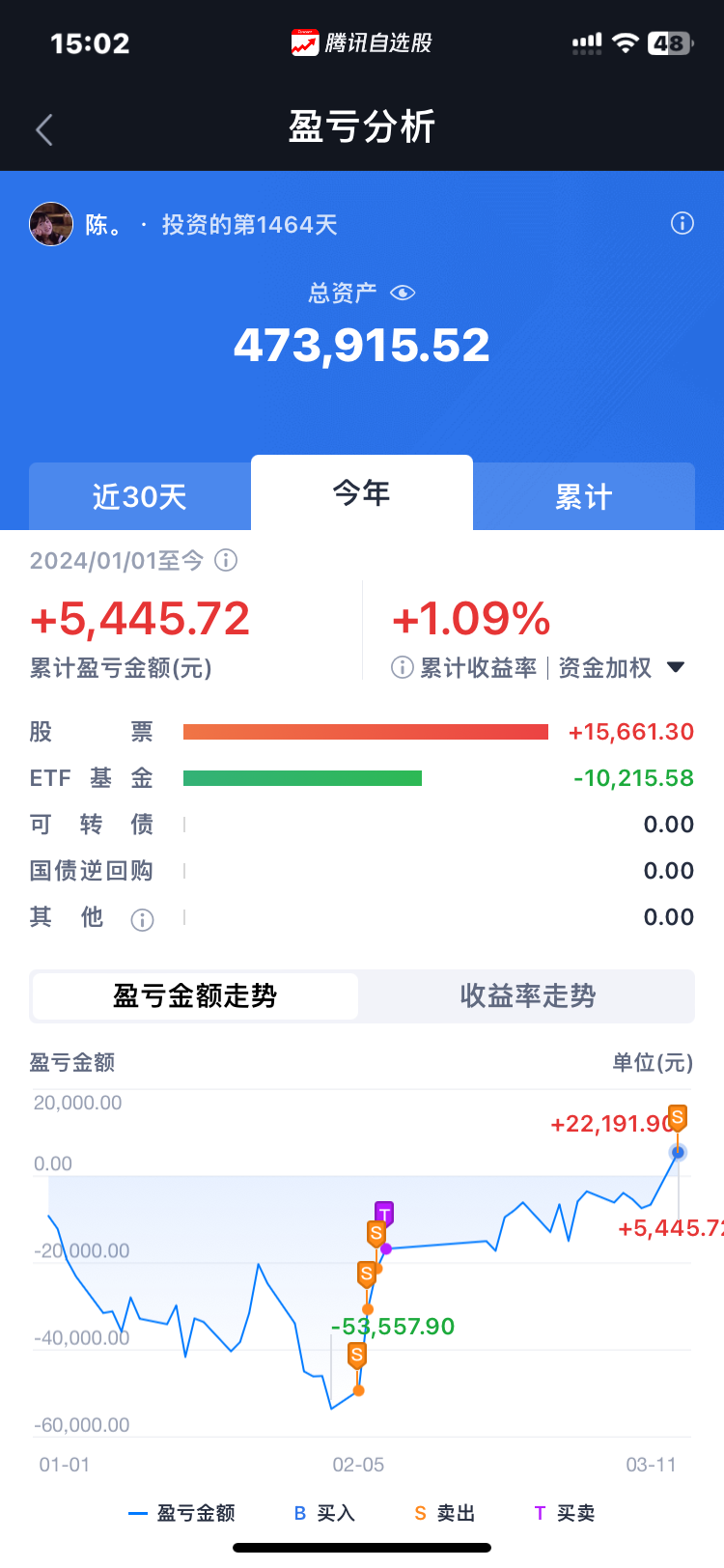Switch to 收益率走势 chart
Screen dimensions: 724x1568
[527, 995]
